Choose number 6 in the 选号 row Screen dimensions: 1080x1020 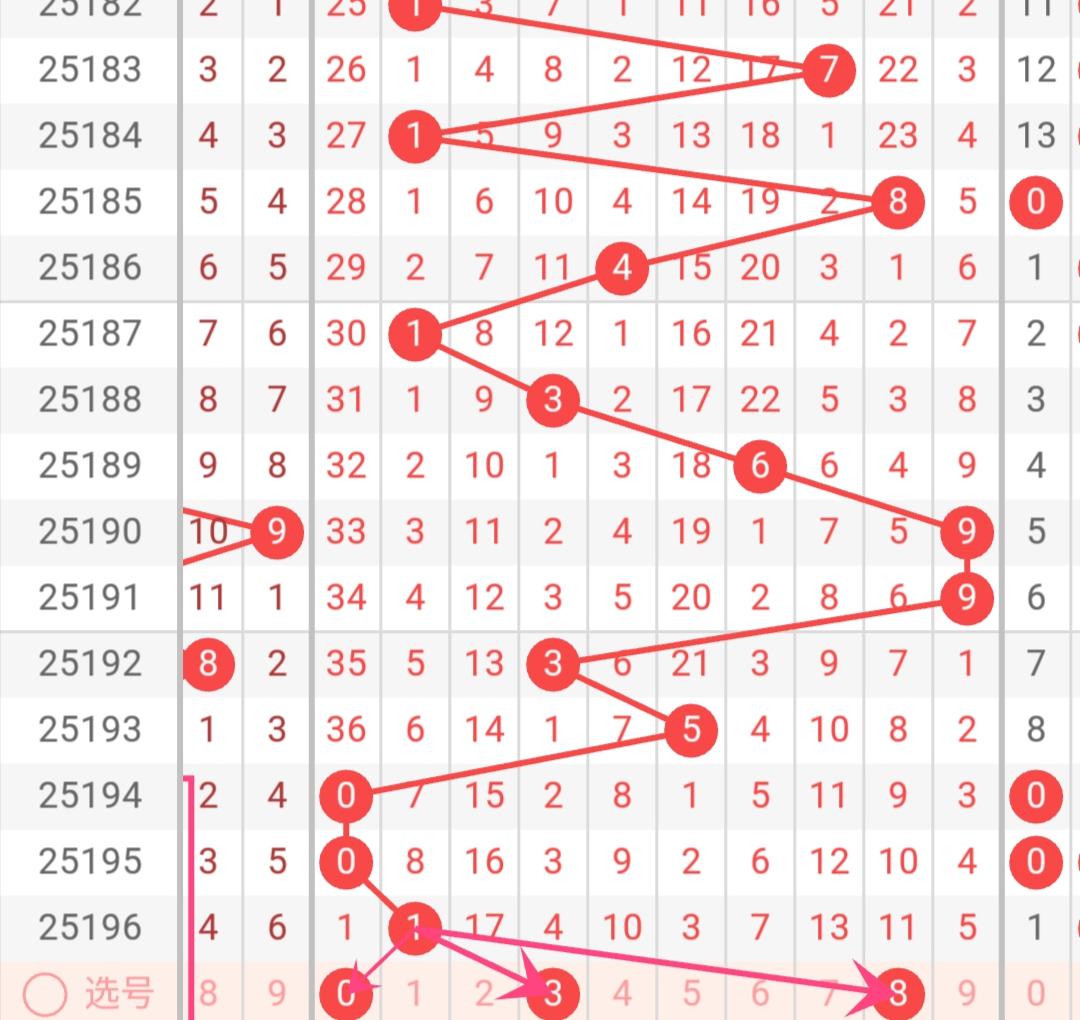pos(760,994)
